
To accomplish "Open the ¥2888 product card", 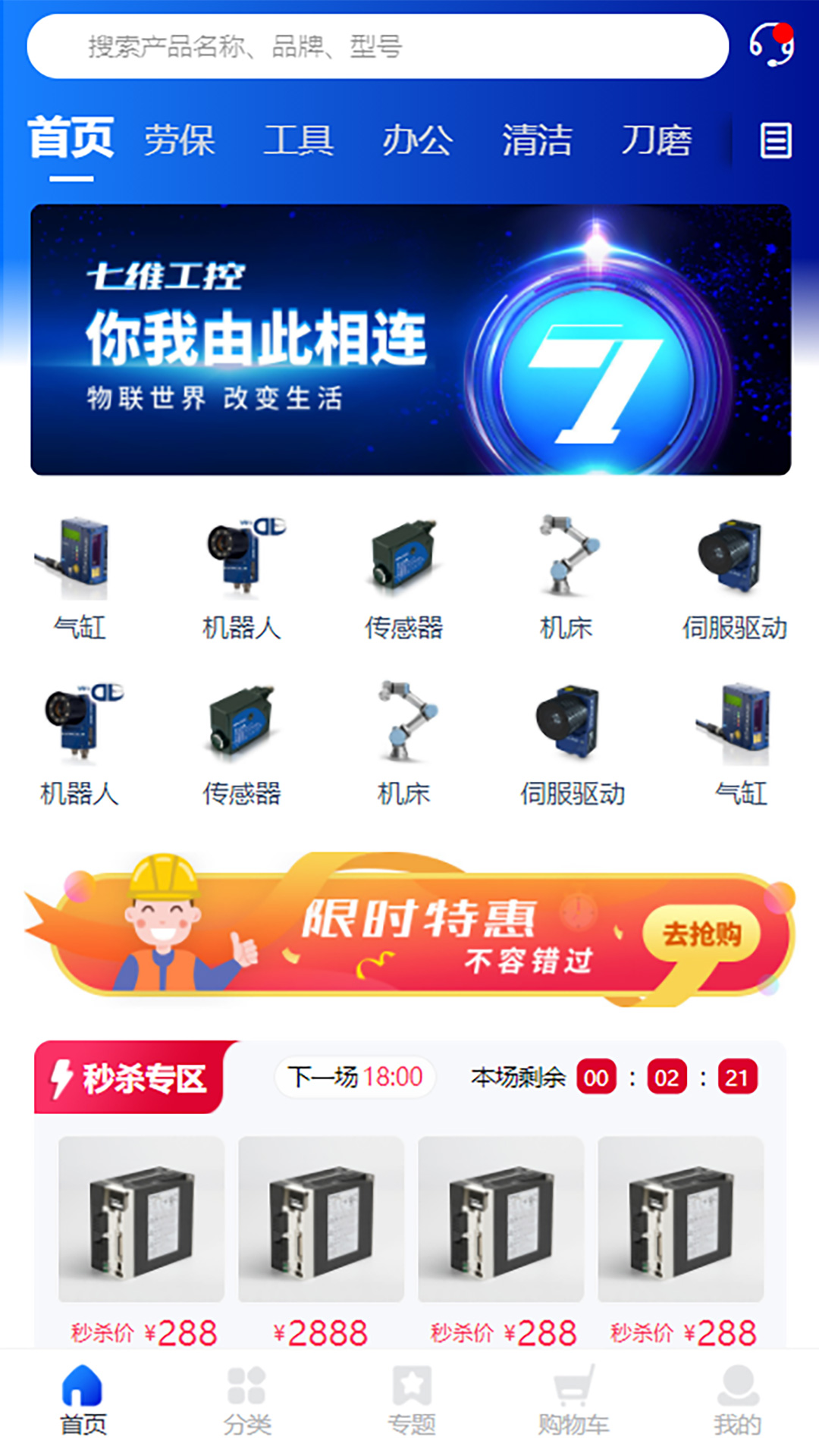I will click(x=321, y=1240).
